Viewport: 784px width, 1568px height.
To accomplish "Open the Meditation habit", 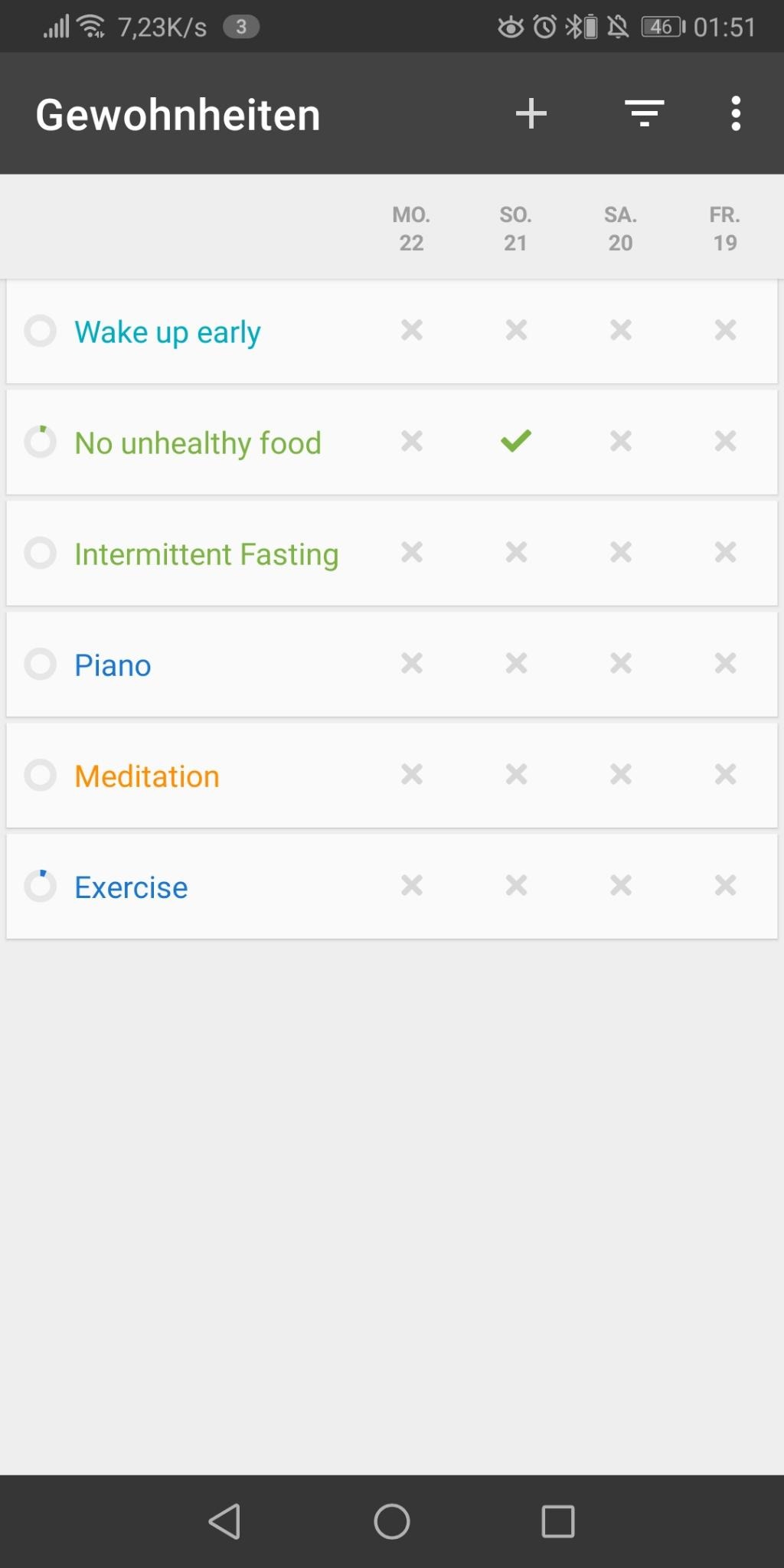I will [147, 776].
